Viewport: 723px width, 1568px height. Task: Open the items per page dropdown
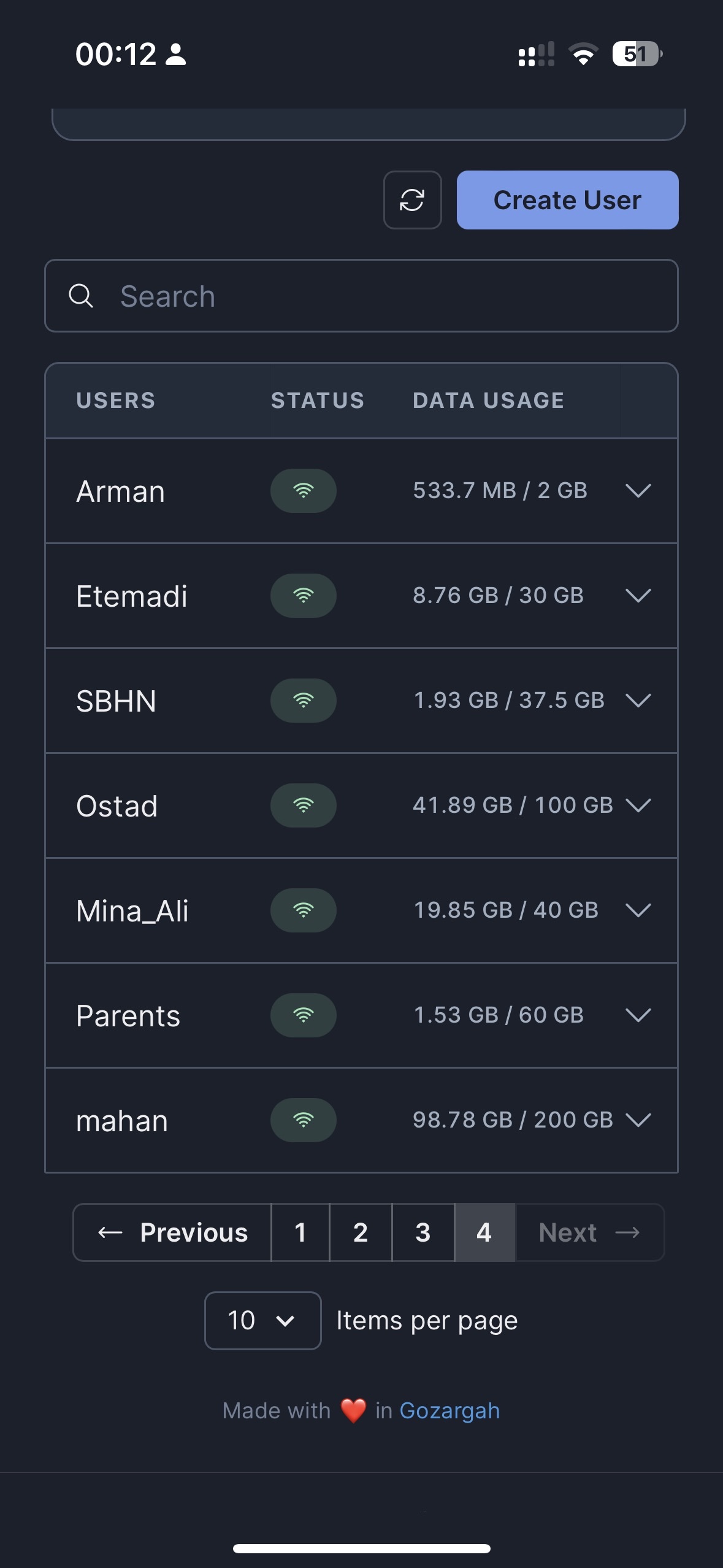pyautogui.click(x=262, y=1320)
